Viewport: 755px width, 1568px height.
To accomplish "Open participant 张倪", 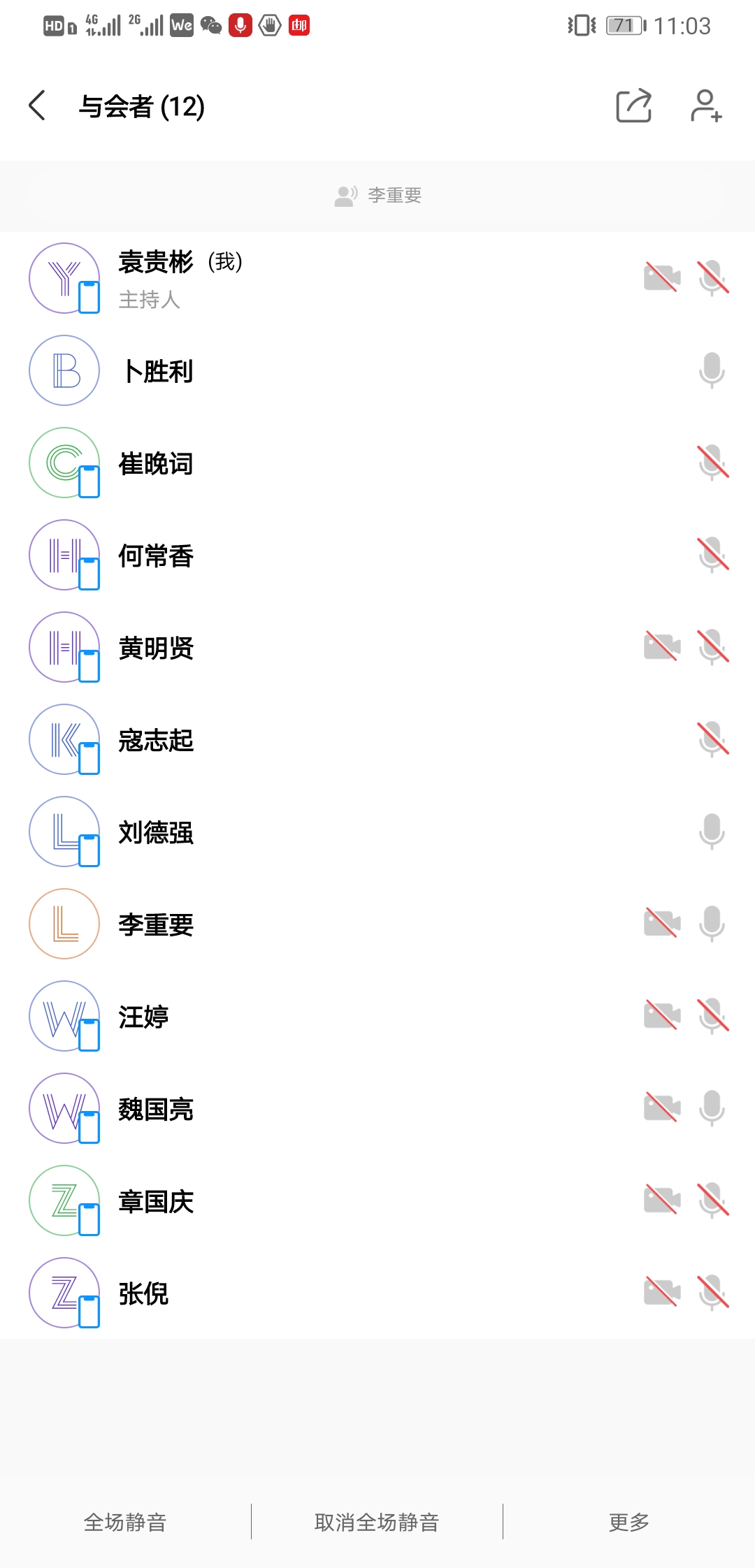I will 144,1293.
